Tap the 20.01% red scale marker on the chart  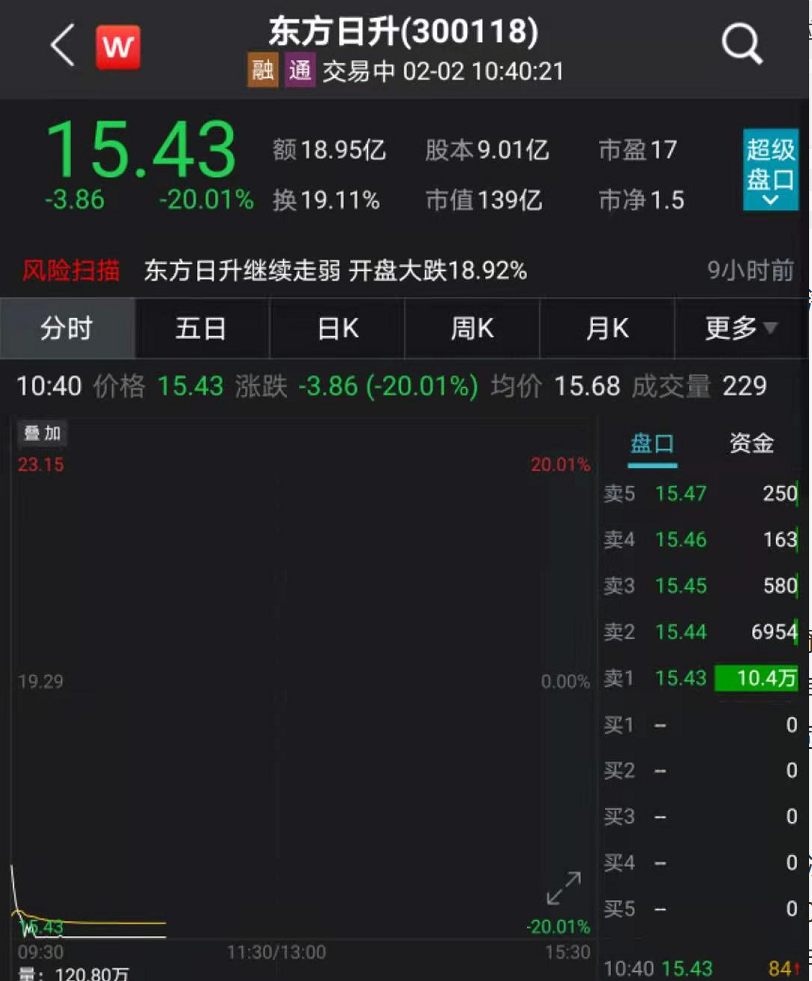point(560,464)
